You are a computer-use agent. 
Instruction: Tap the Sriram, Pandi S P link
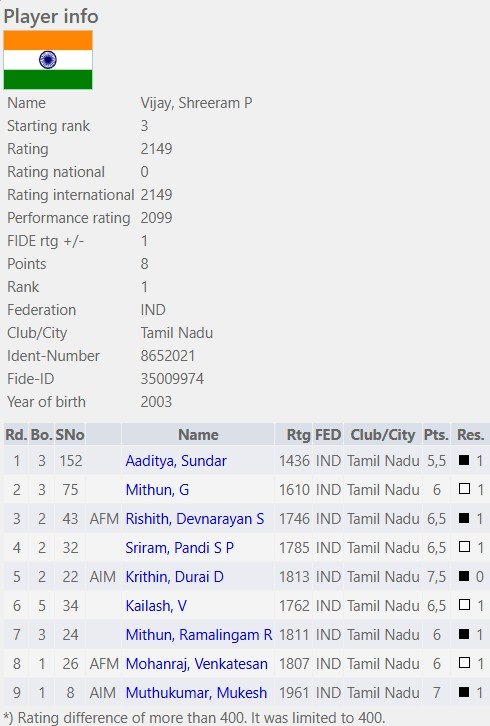pos(179,548)
